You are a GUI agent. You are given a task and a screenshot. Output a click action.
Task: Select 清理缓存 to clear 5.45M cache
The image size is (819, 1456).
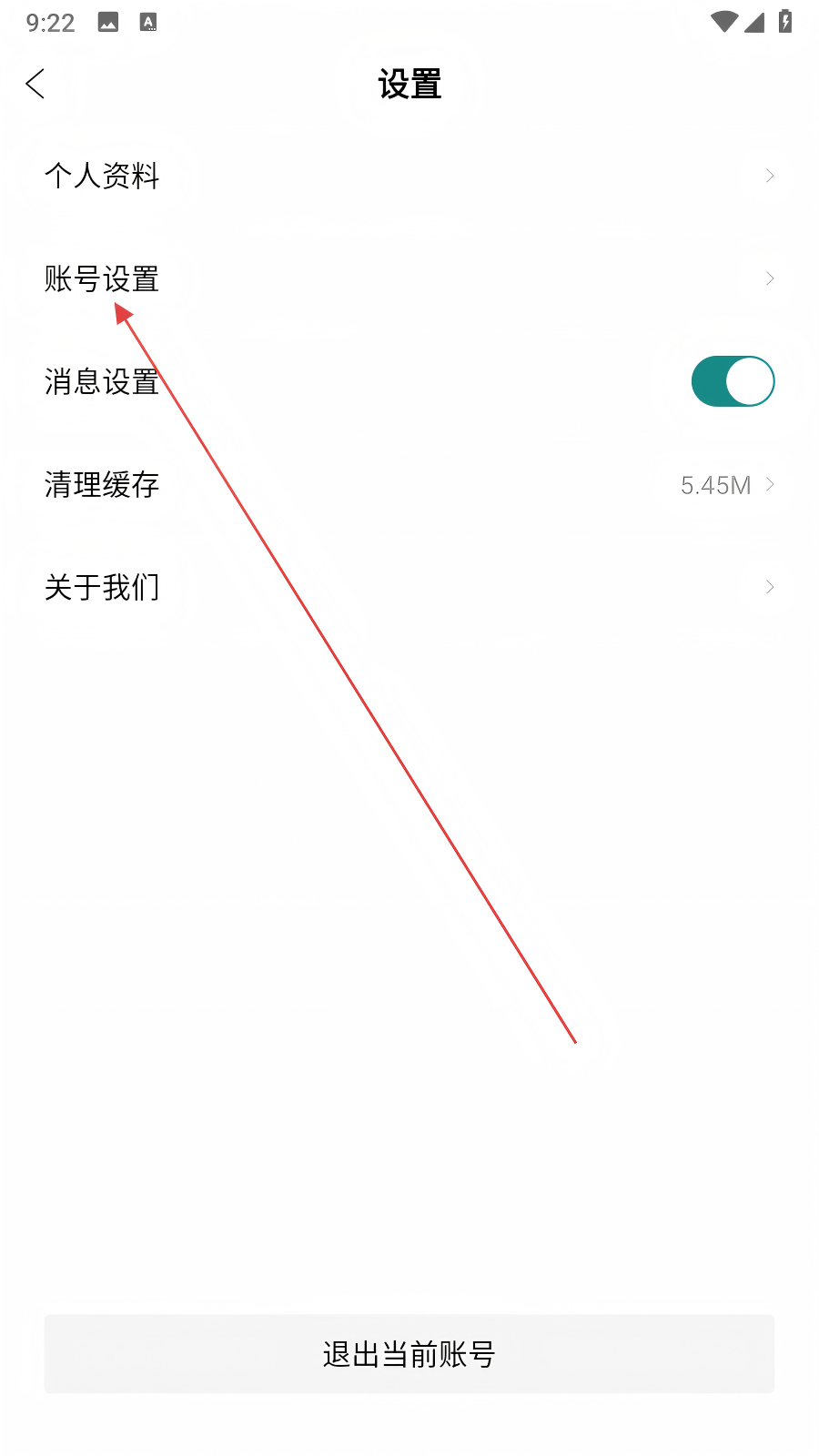(x=409, y=484)
